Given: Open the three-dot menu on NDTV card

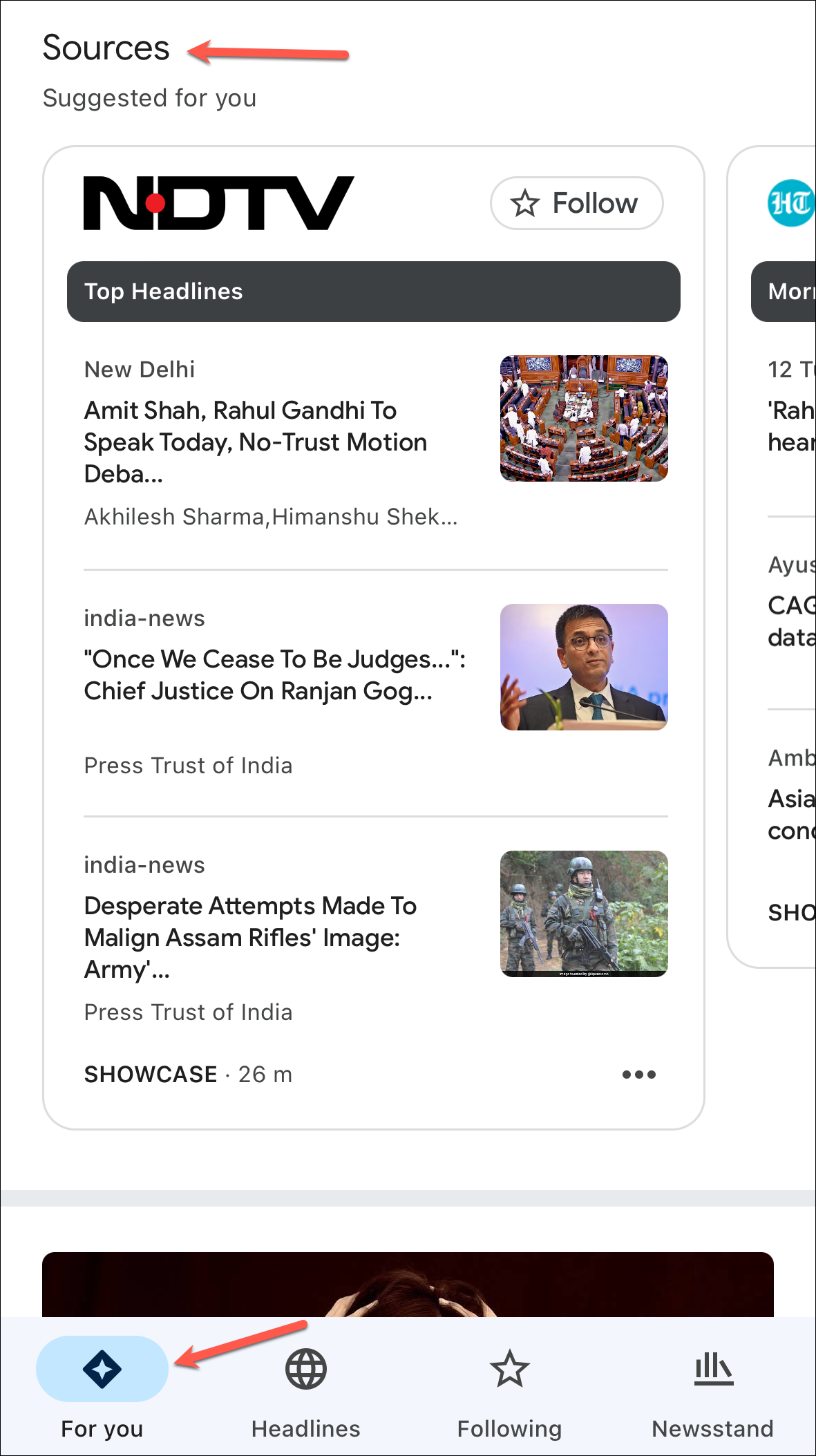Looking at the screenshot, I should [638, 1075].
